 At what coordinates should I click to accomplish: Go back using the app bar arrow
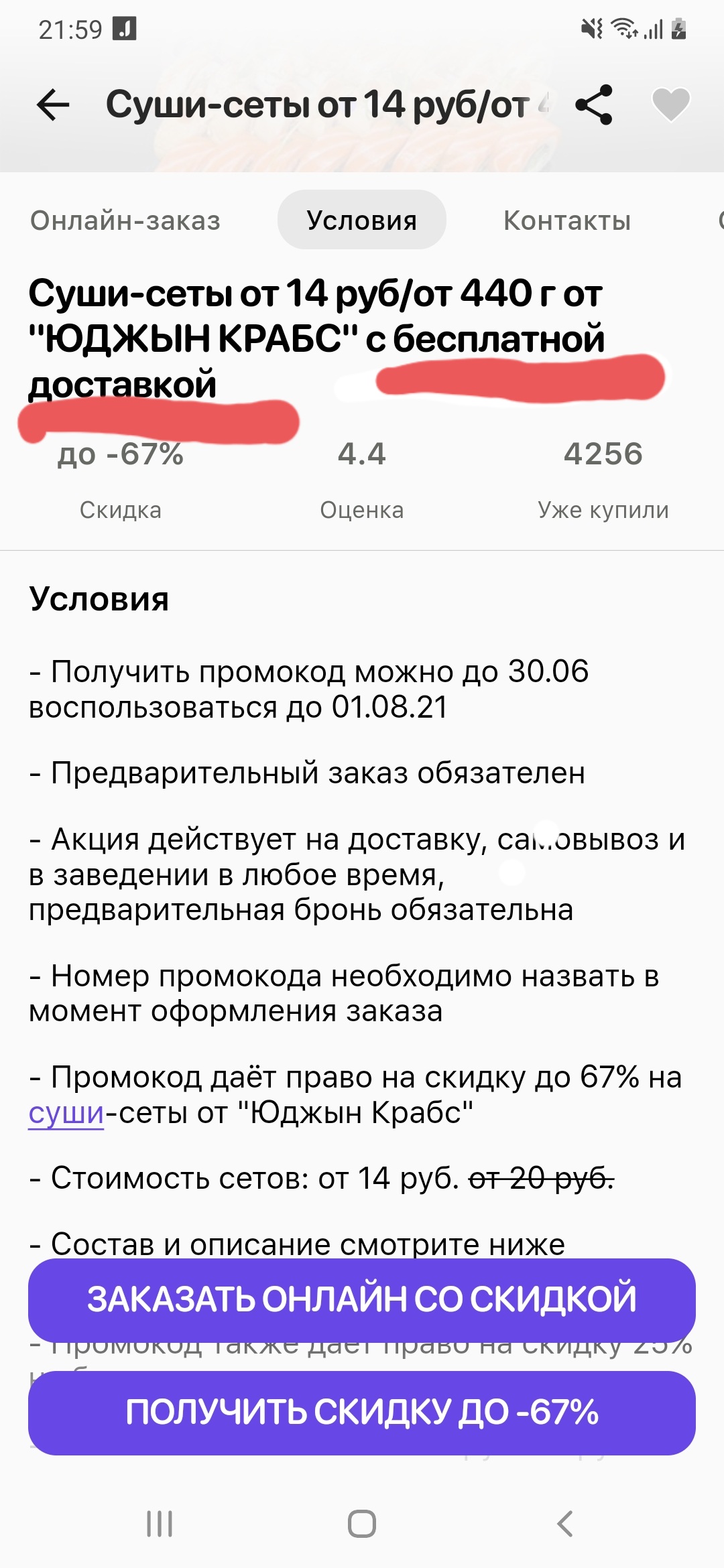[x=53, y=105]
